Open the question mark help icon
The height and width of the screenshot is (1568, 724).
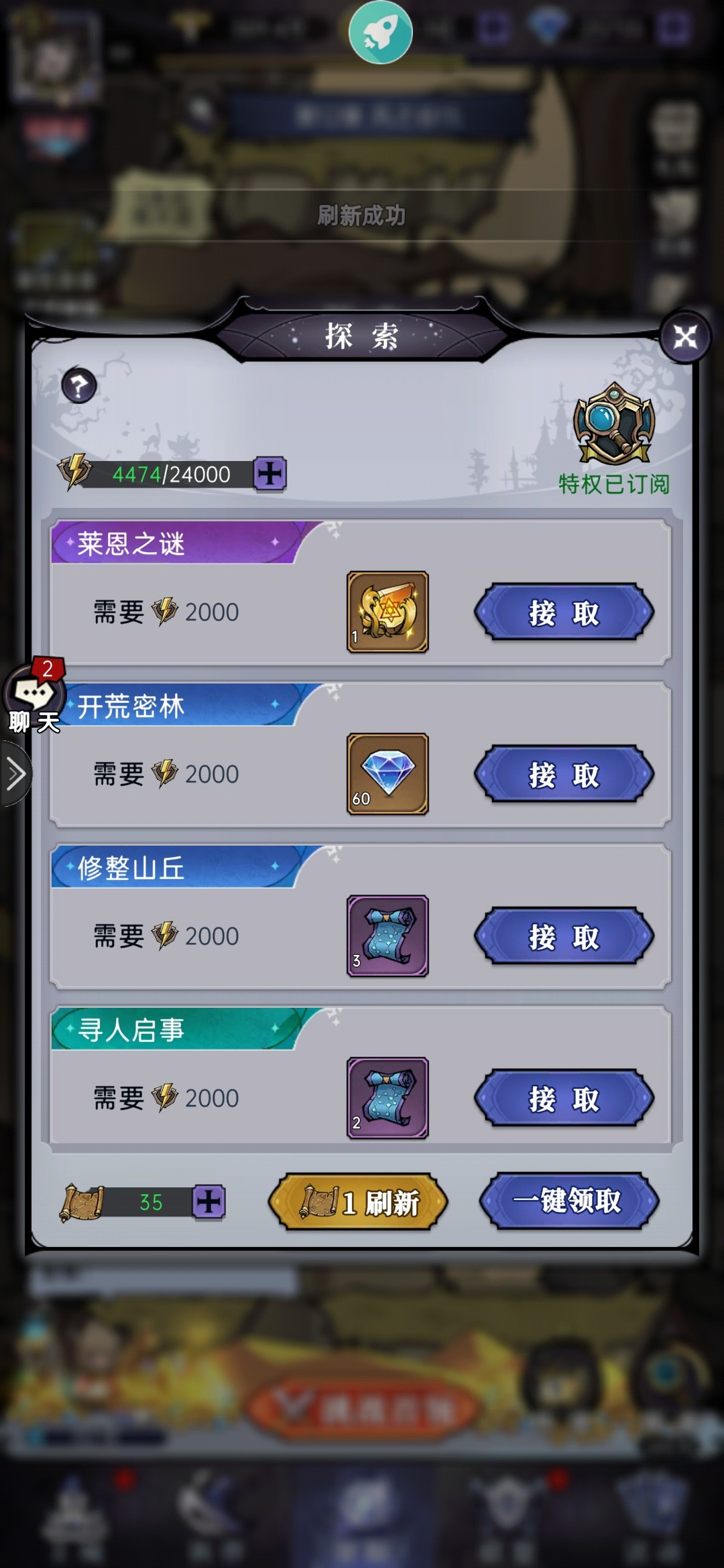click(x=79, y=386)
